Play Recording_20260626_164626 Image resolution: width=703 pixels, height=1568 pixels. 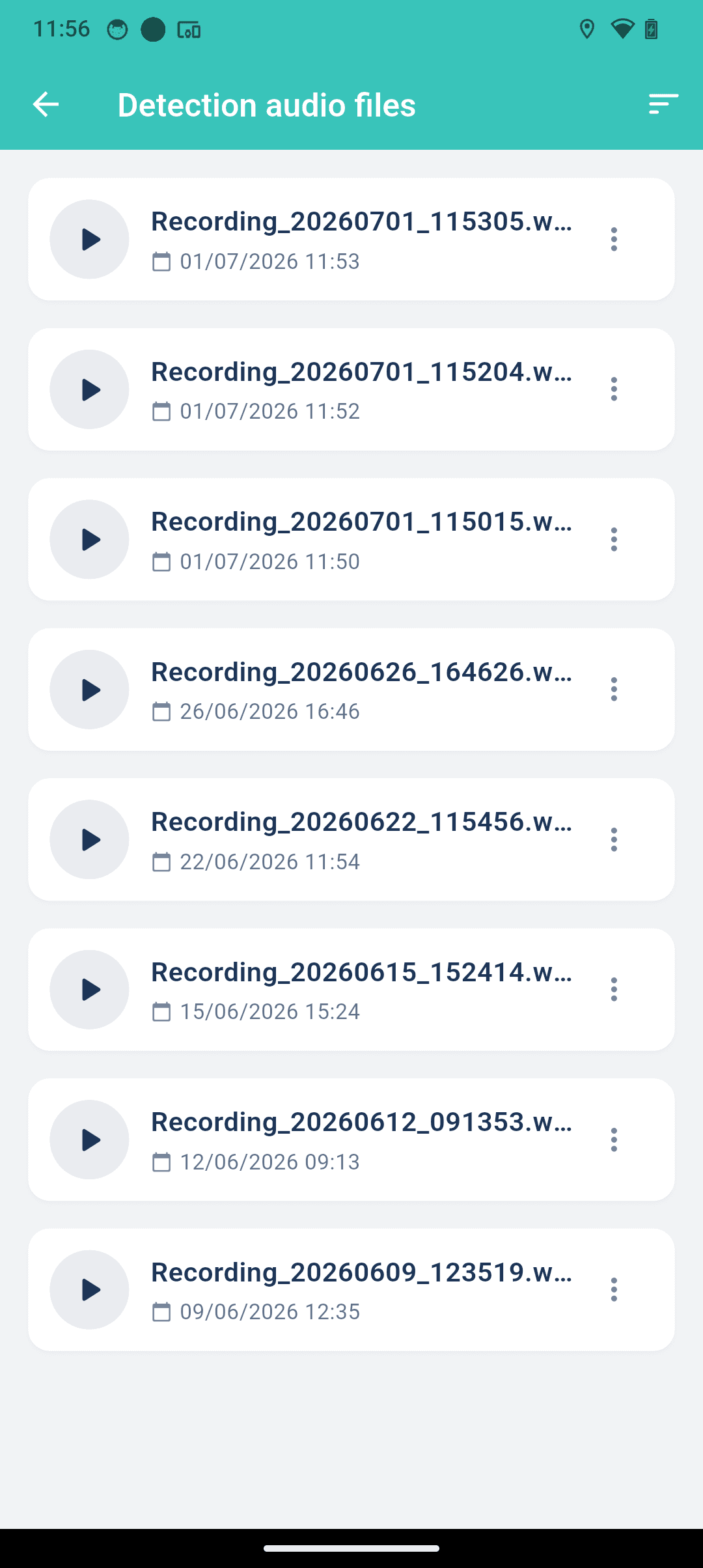pos(89,690)
